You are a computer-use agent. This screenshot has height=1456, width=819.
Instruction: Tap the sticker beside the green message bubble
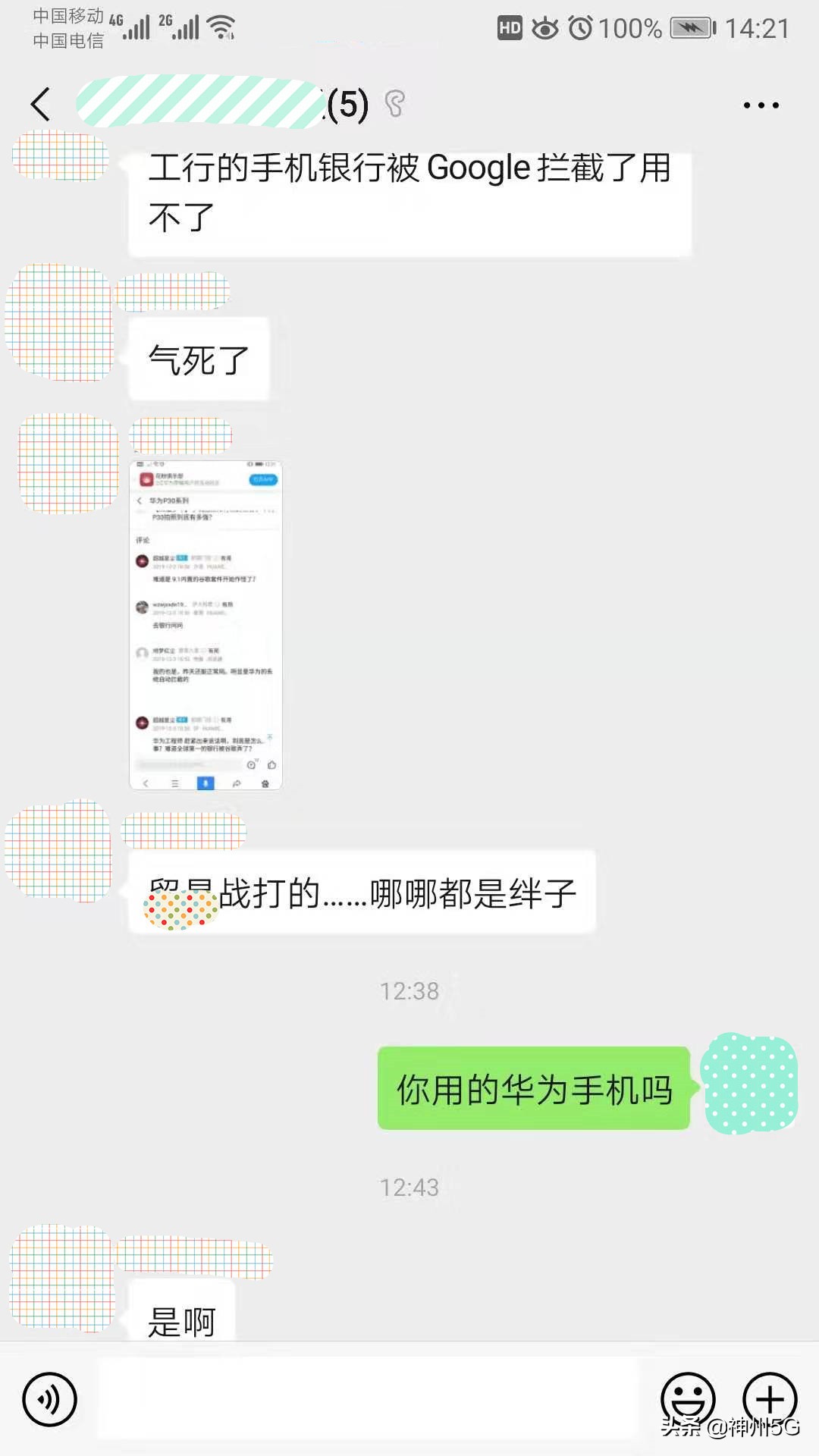tap(751, 1086)
